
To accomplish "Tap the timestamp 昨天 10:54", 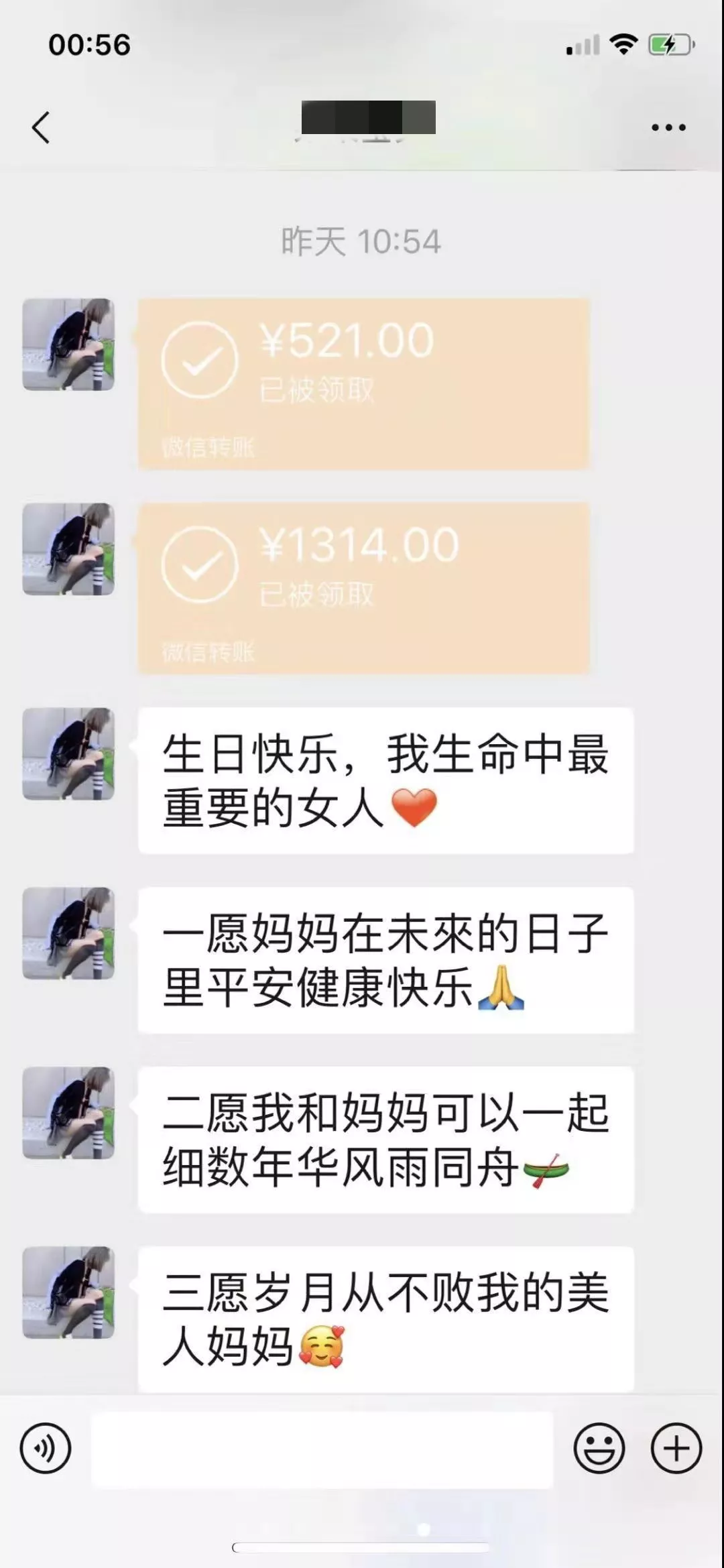I will pos(362,240).
